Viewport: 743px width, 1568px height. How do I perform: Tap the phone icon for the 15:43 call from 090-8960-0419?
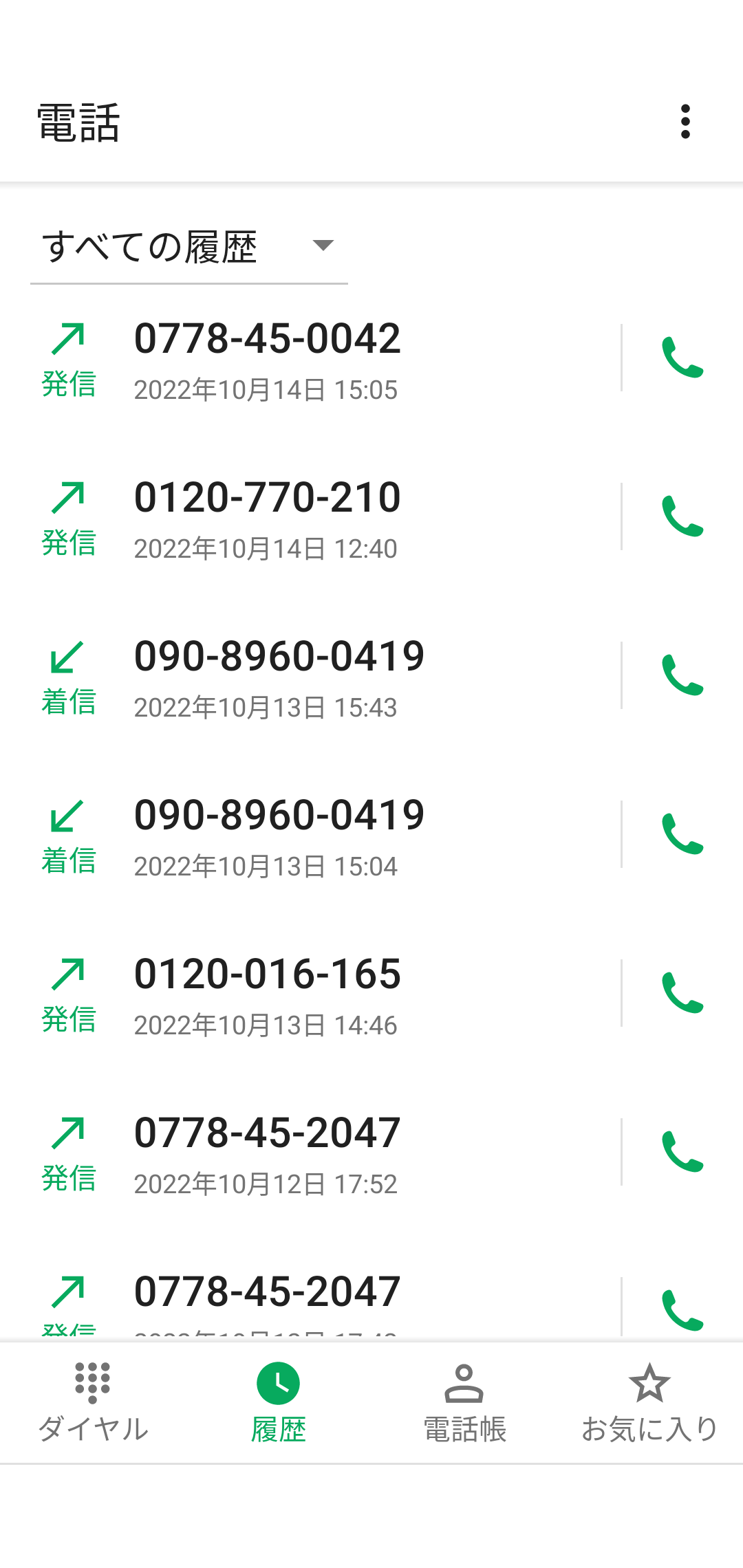click(x=682, y=675)
